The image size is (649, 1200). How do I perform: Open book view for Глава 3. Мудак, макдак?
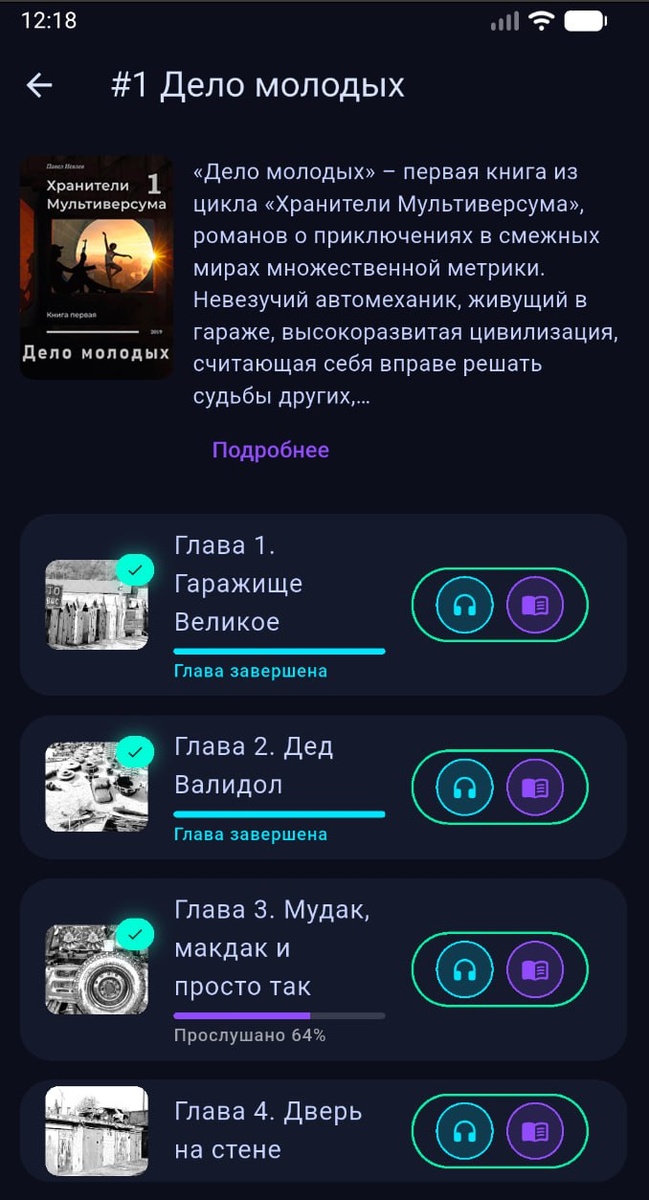(535, 970)
